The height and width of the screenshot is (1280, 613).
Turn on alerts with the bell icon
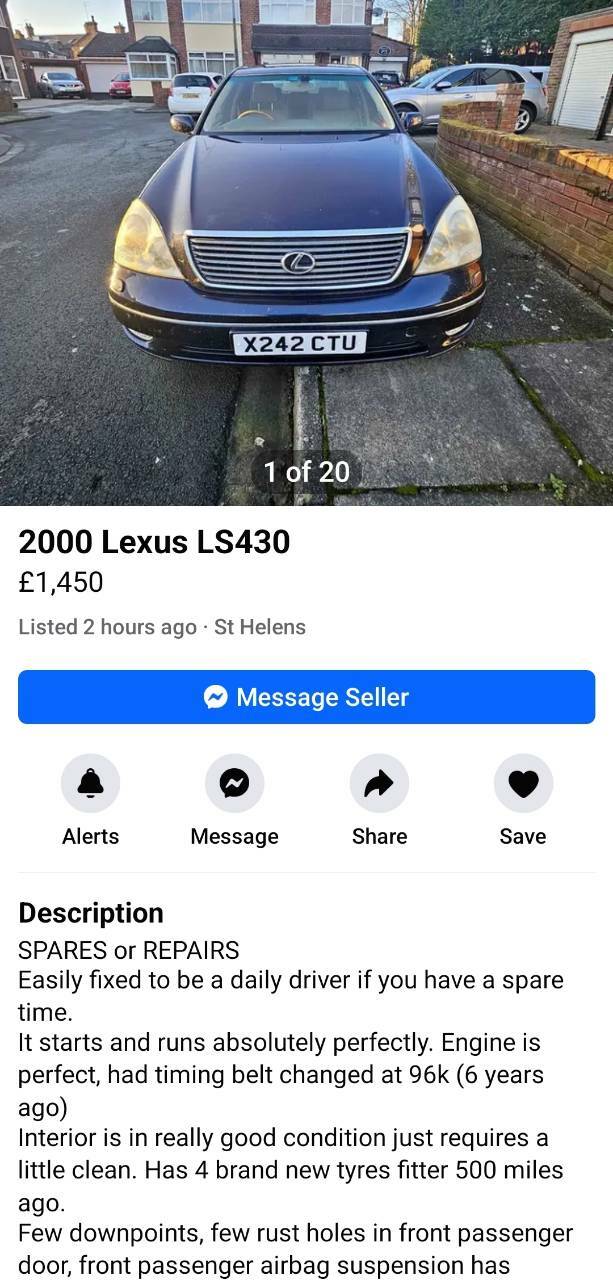(90, 783)
